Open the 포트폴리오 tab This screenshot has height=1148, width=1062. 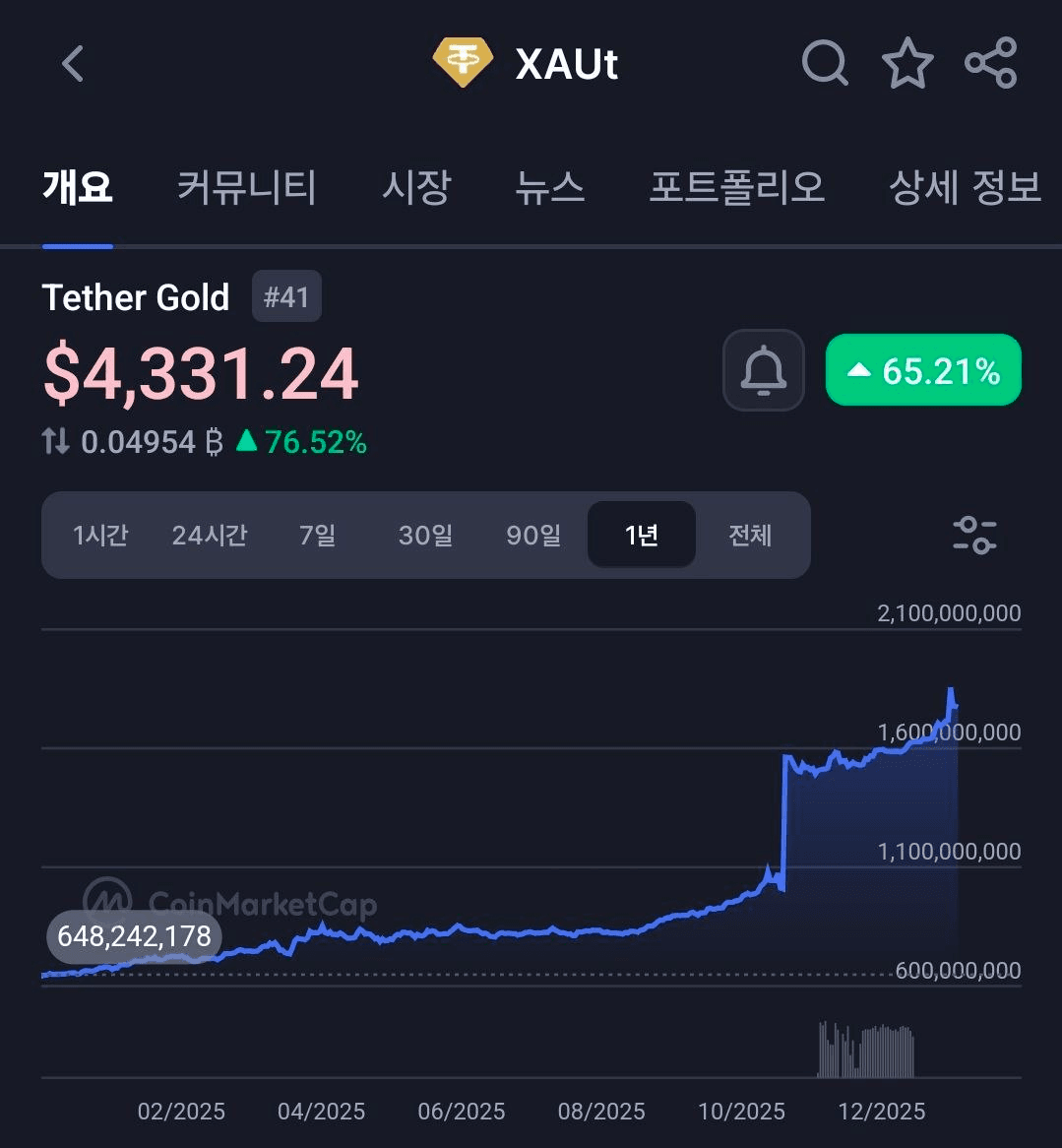pyautogui.click(x=736, y=186)
